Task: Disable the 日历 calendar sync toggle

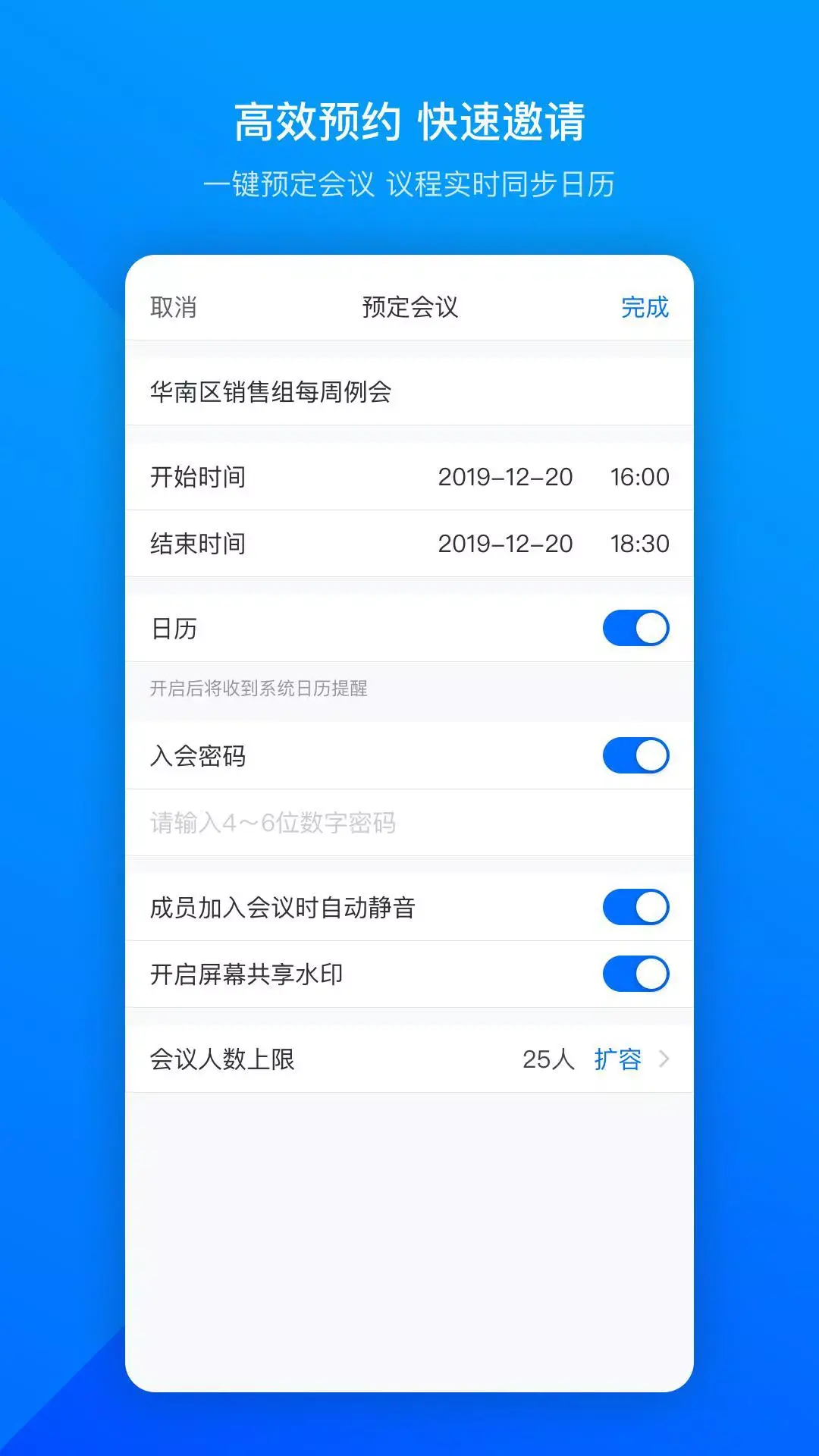Action: tap(636, 627)
